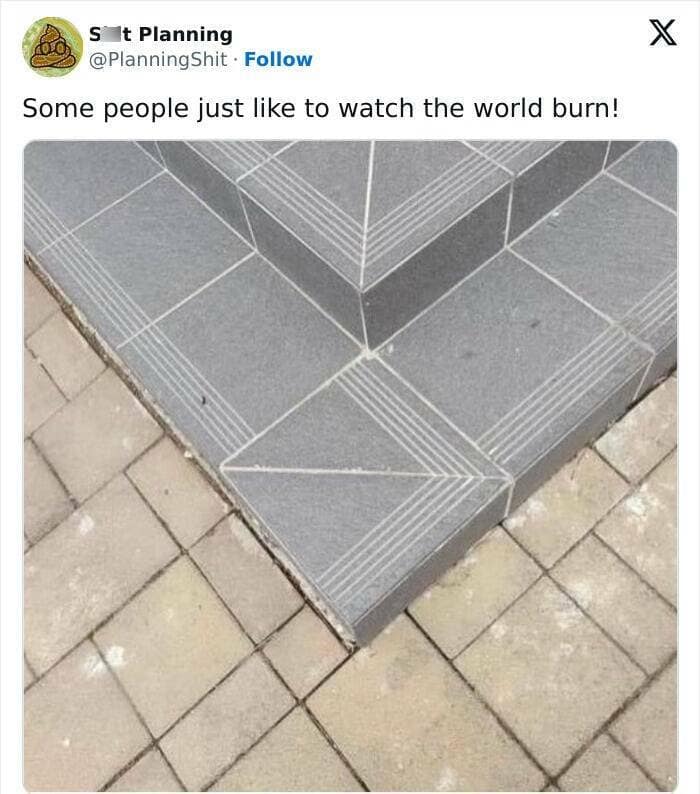The width and height of the screenshot is (700, 794).
Task: Open the poop emoji profile avatar
Action: click(52, 47)
